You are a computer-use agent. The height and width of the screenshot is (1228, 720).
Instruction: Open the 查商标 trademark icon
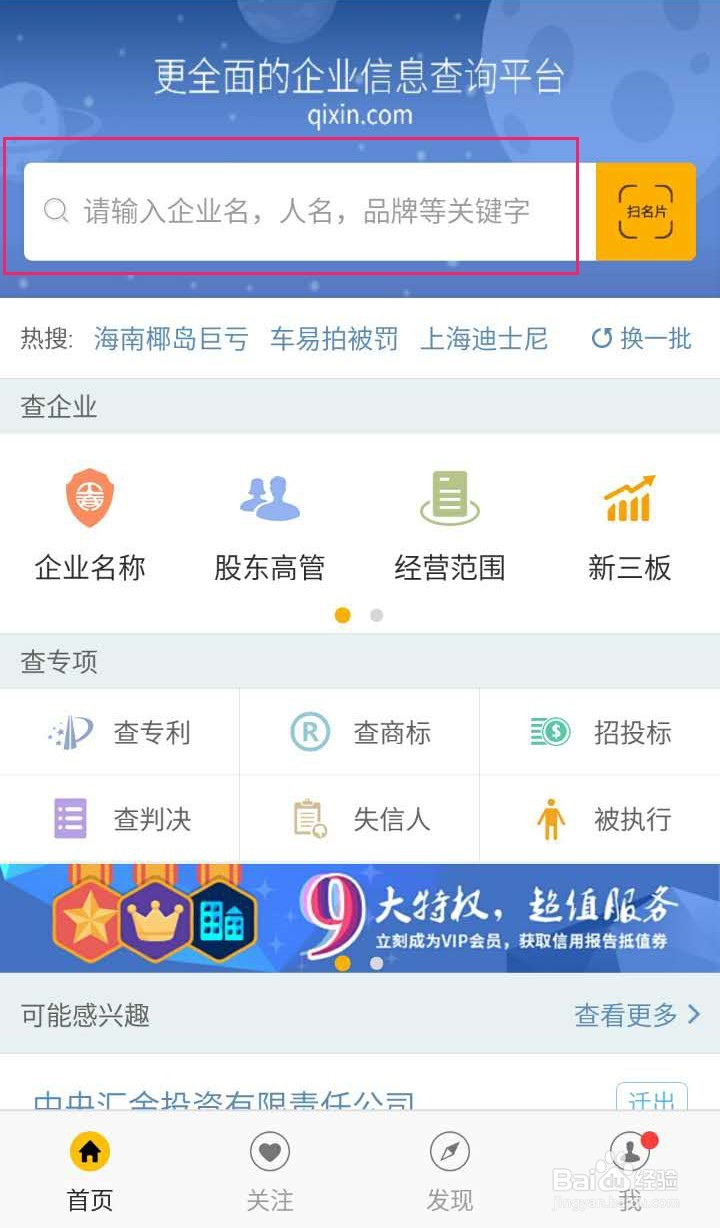pyautogui.click(x=311, y=731)
